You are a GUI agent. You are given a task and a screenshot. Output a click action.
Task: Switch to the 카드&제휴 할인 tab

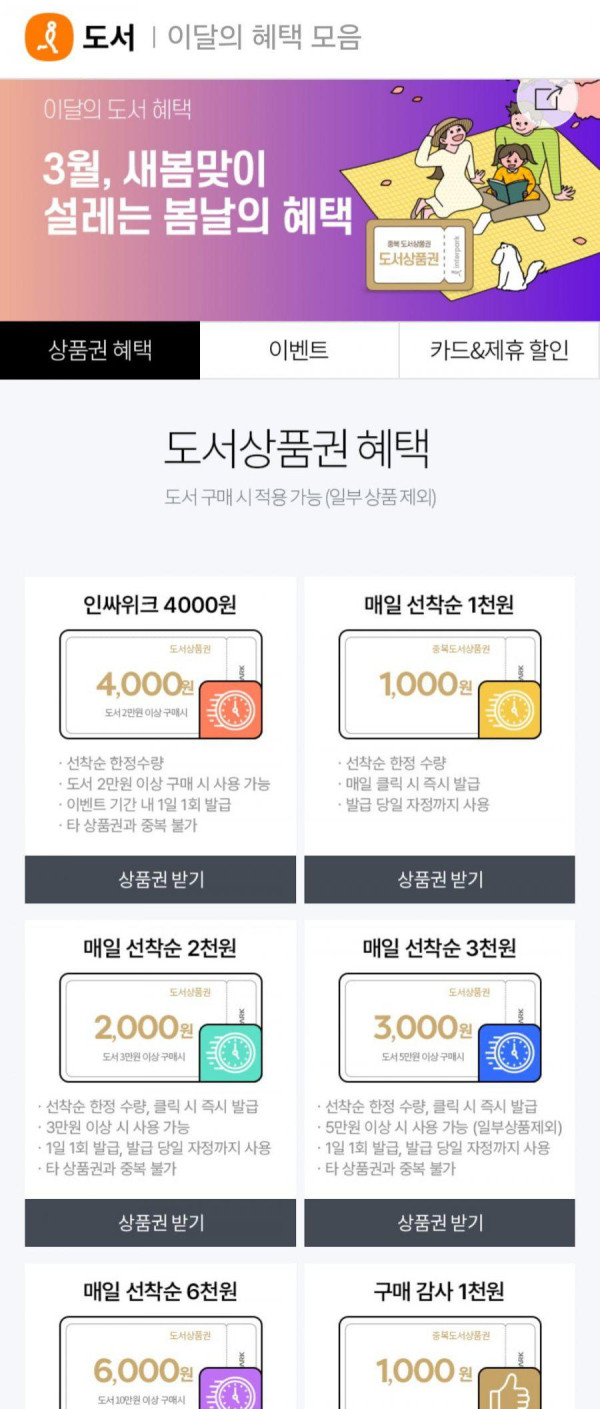(x=499, y=350)
